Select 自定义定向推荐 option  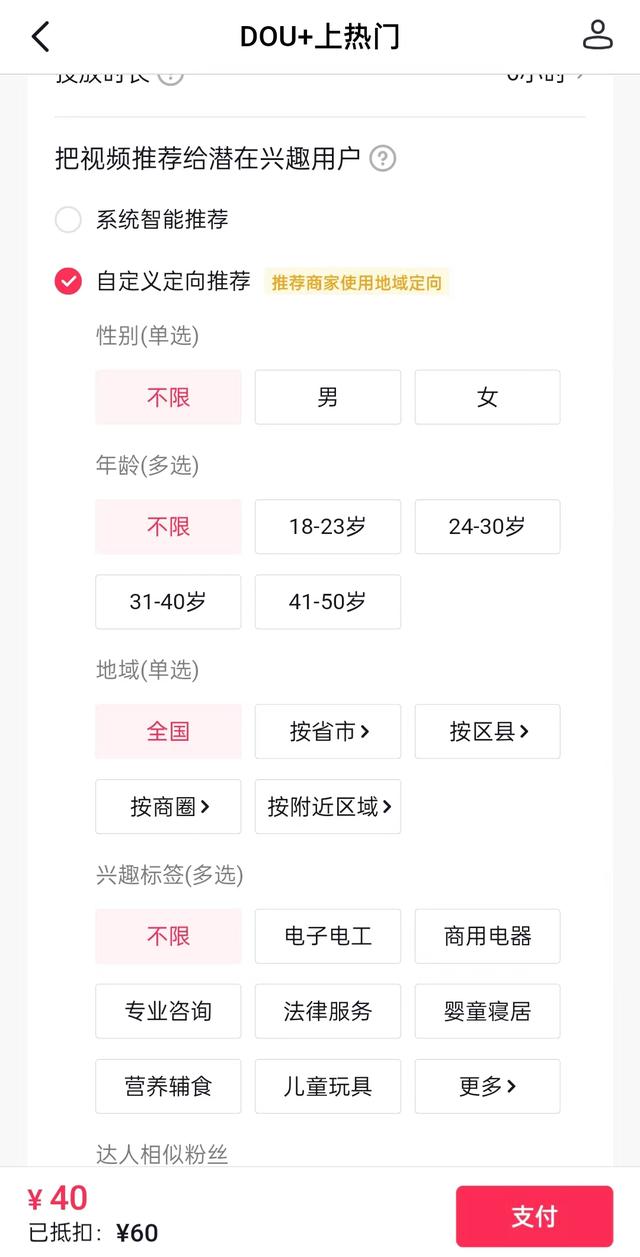68,282
